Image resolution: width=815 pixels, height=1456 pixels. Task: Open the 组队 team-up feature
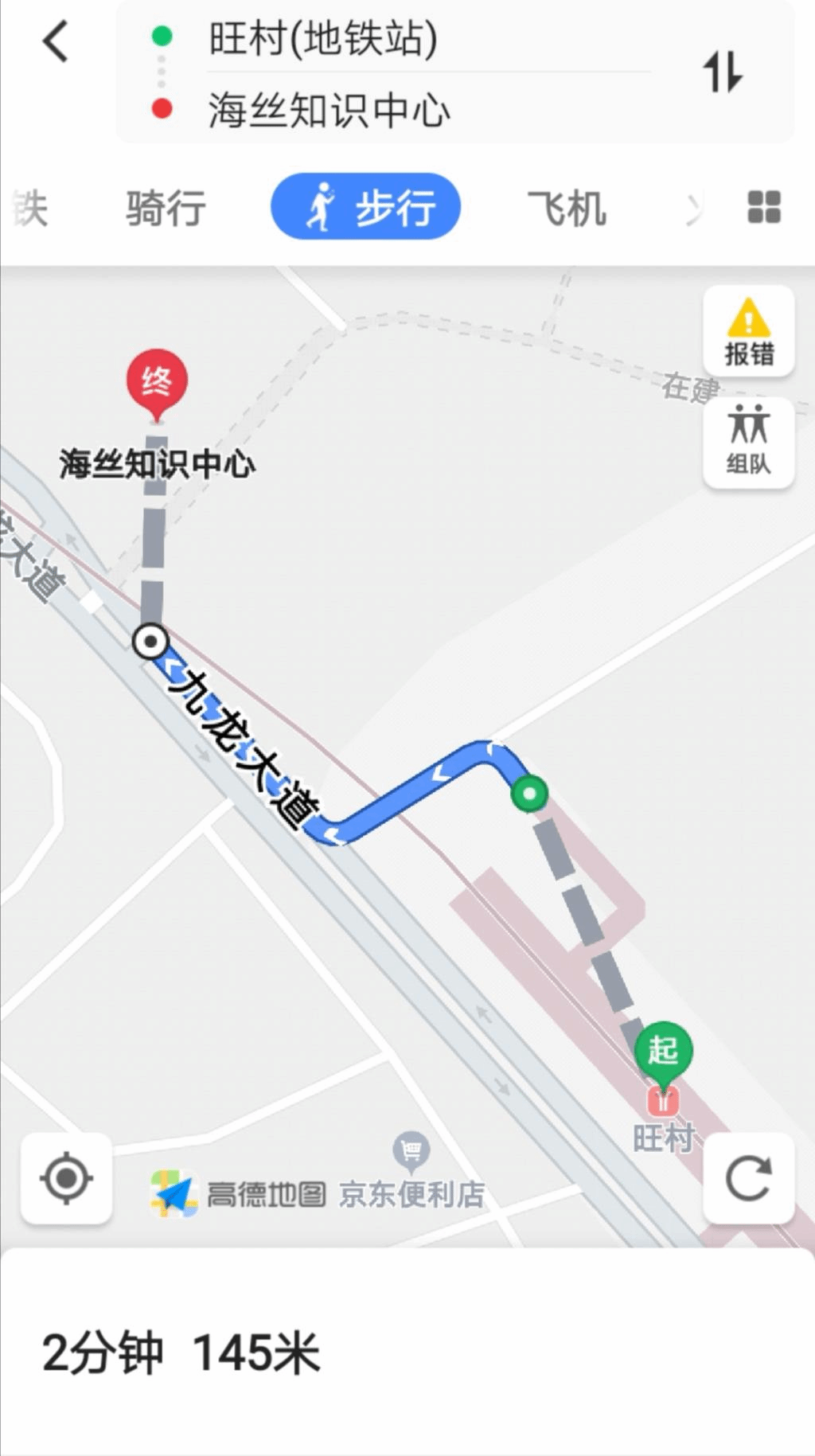[x=748, y=441]
